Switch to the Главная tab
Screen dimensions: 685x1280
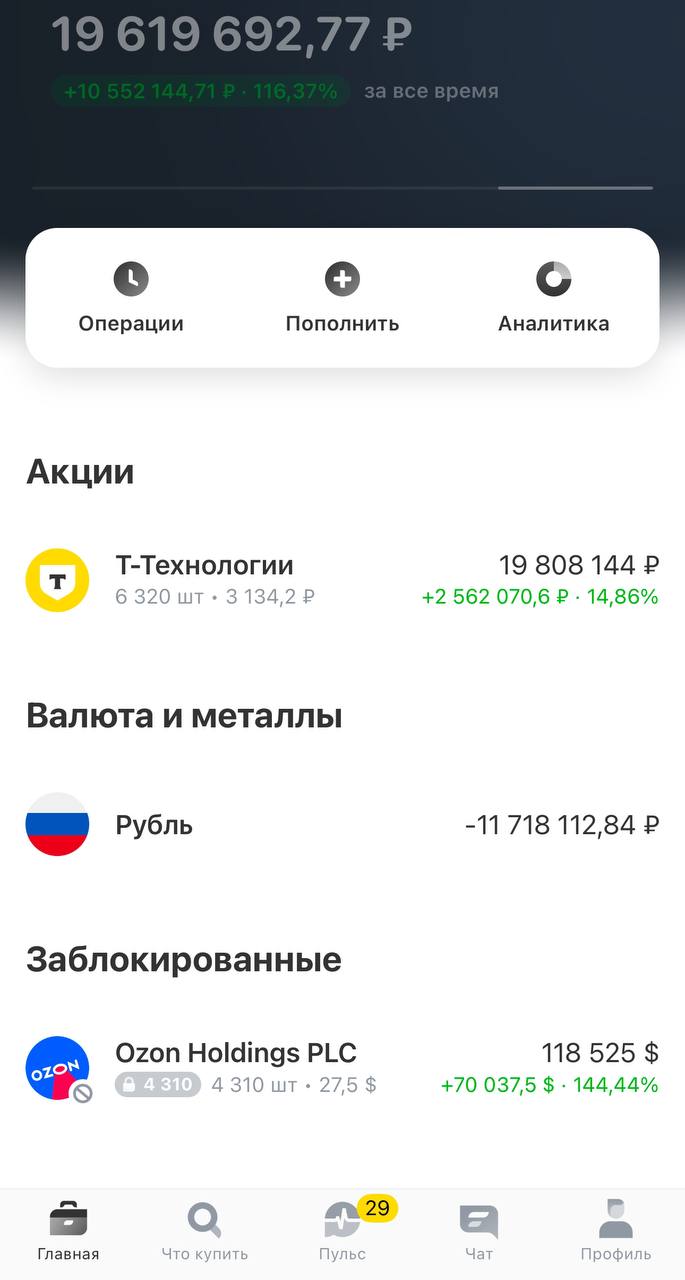coord(68,1233)
